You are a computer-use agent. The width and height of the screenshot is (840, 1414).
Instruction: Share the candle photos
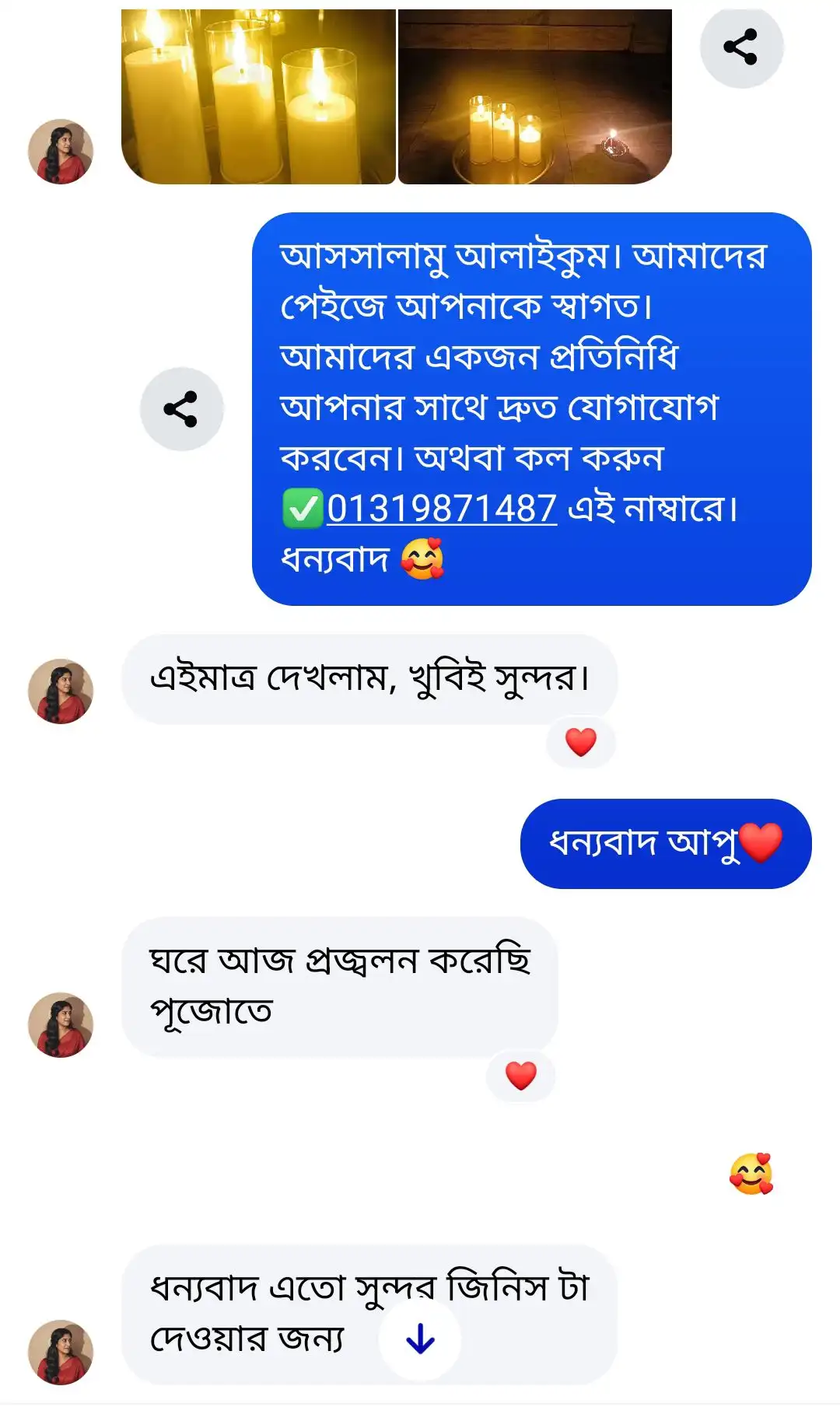(740, 47)
